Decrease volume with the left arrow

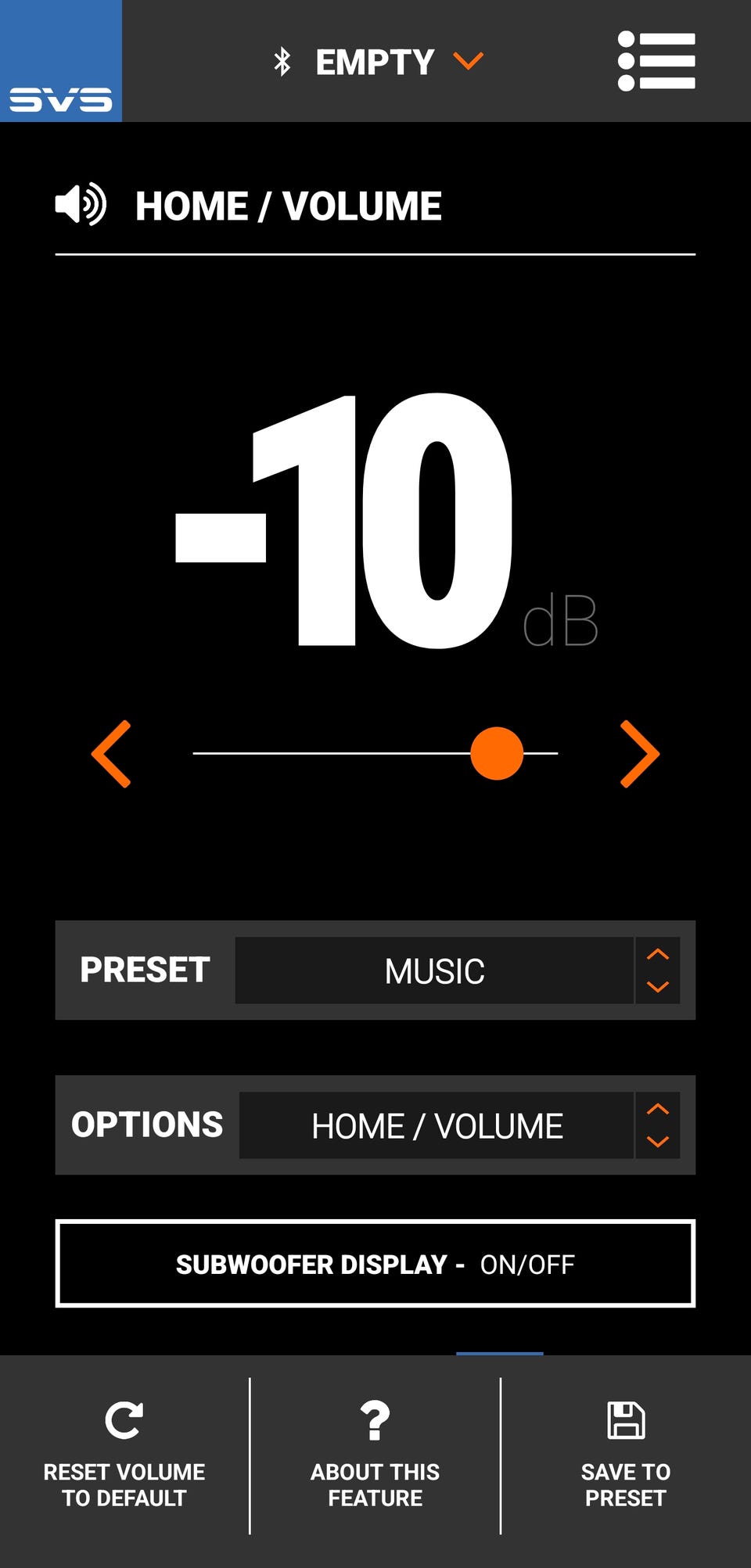tap(111, 754)
